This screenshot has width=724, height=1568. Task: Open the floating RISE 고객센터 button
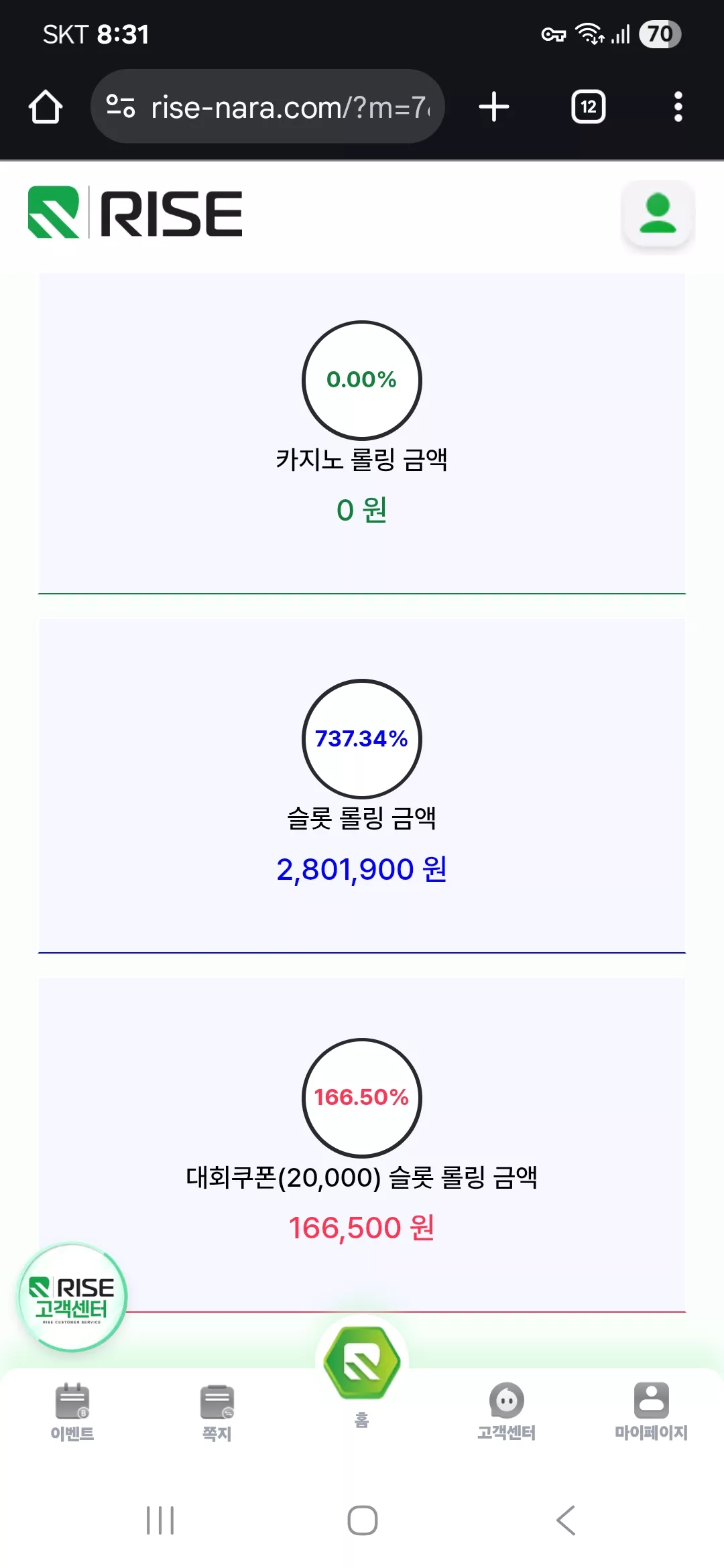tap(72, 1297)
